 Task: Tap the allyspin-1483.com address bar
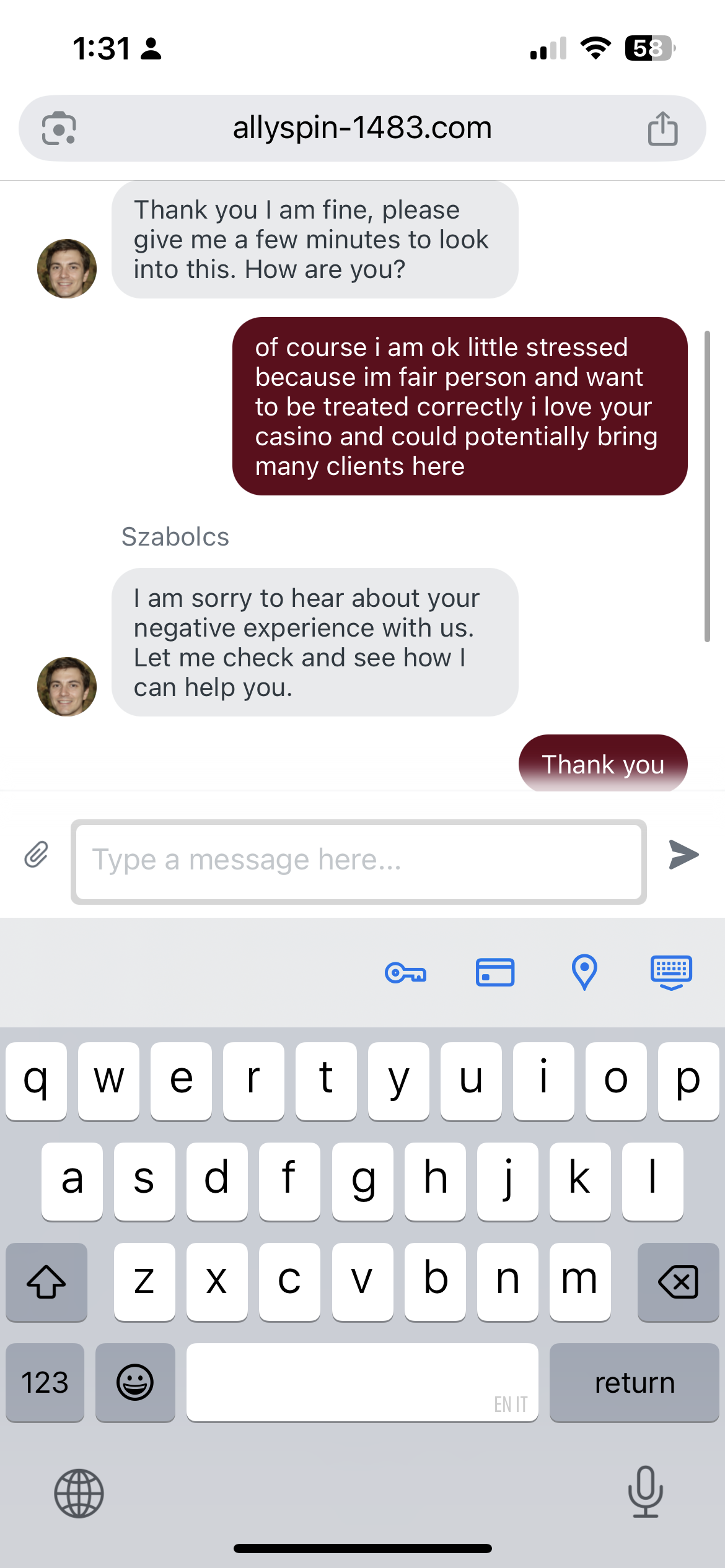[362, 128]
